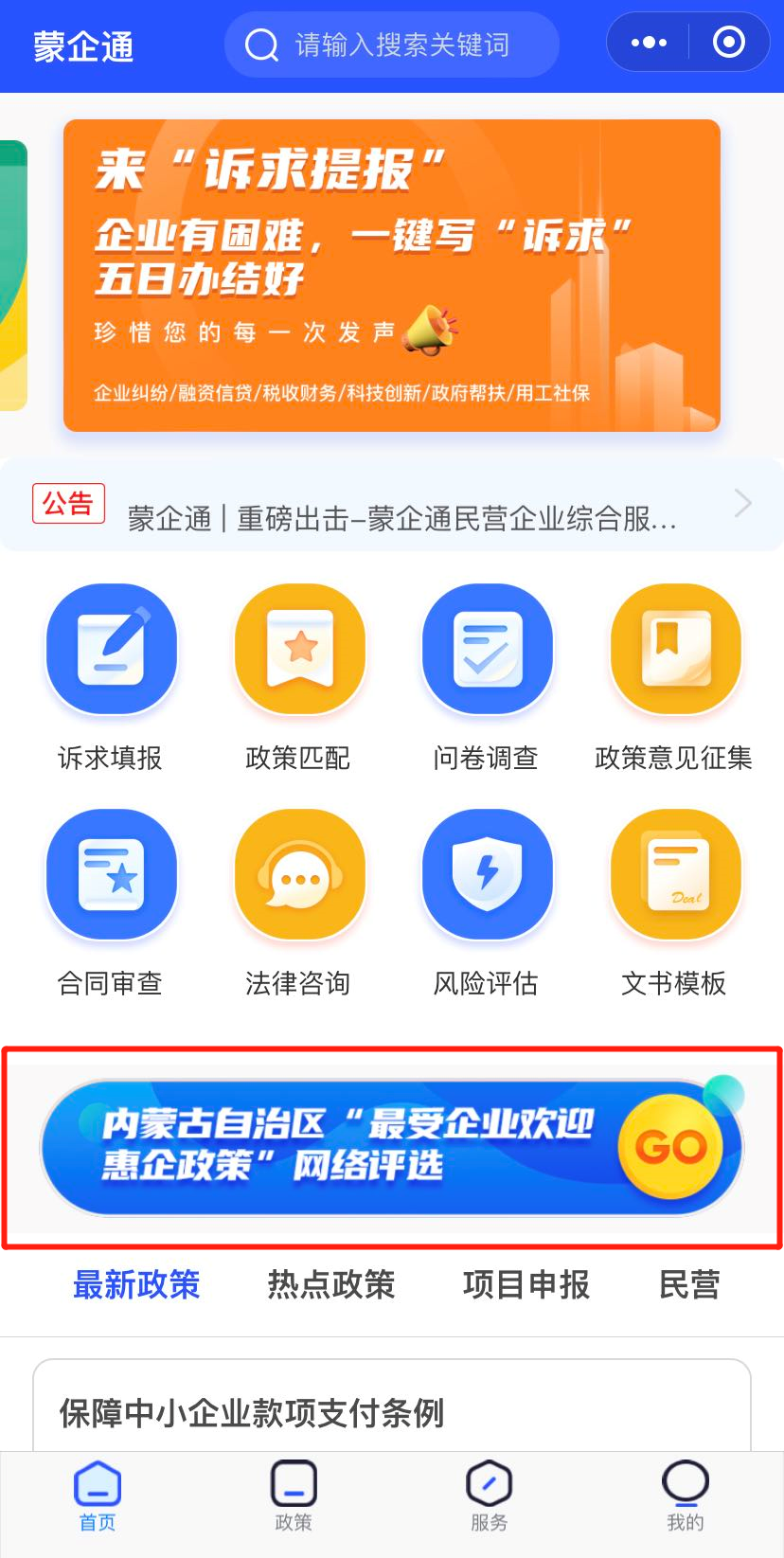Open the search box for keywords
Viewport: 784px width, 1558px height.
pyautogui.click(x=392, y=45)
